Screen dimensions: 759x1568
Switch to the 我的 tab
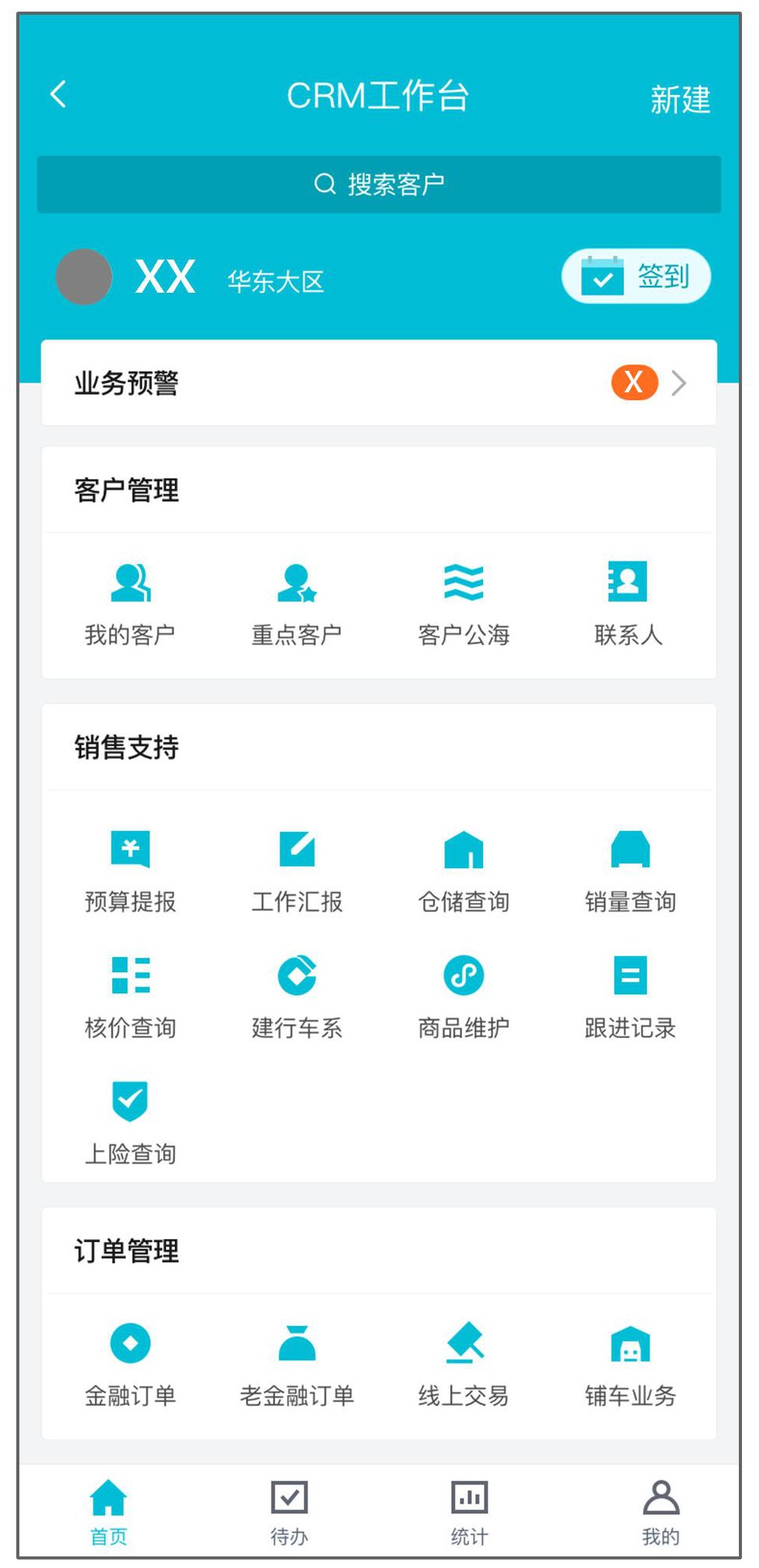(x=661, y=1512)
